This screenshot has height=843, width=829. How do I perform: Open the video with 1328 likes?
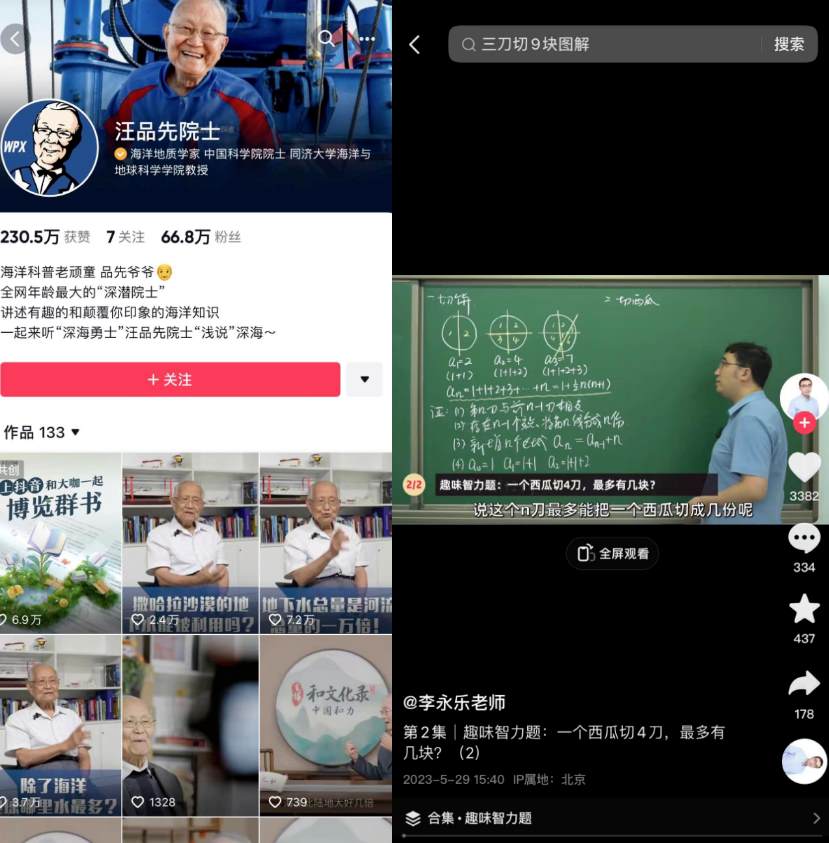pos(190,725)
